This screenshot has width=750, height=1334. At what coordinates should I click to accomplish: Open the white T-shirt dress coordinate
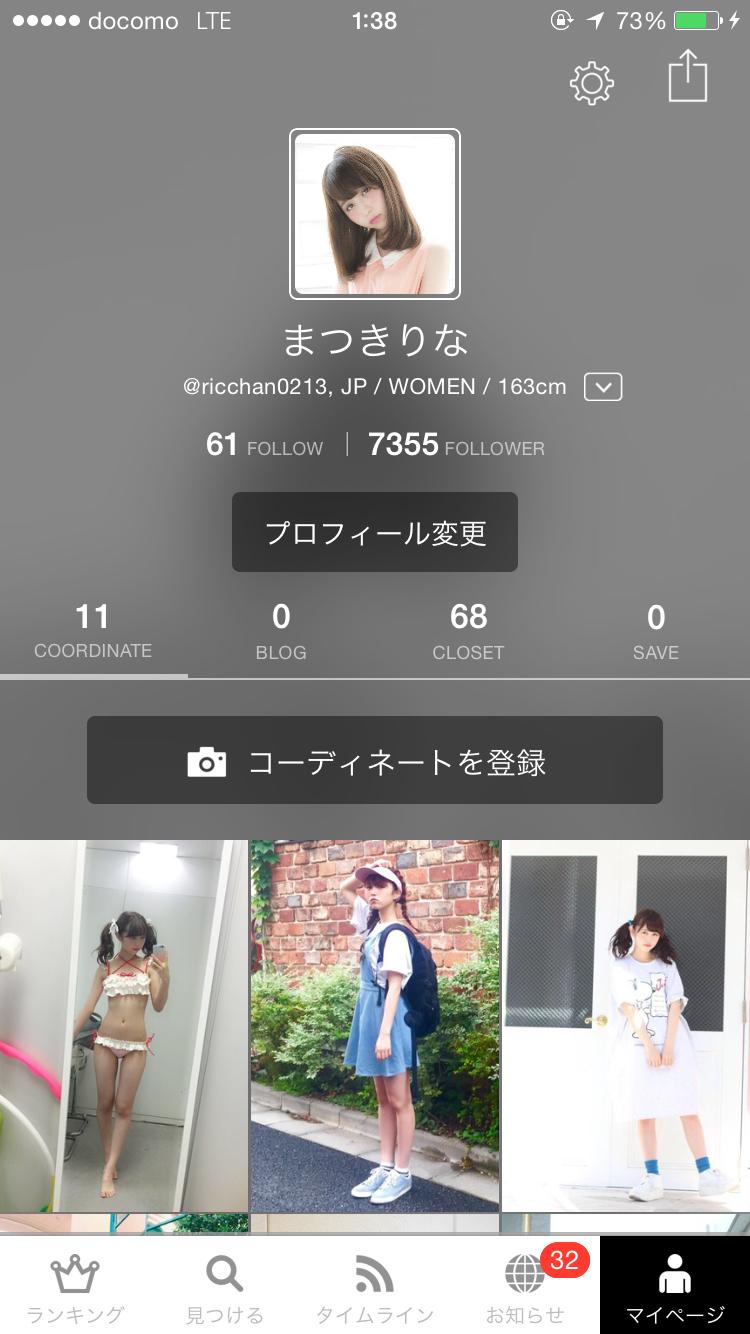pyautogui.click(x=626, y=1026)
